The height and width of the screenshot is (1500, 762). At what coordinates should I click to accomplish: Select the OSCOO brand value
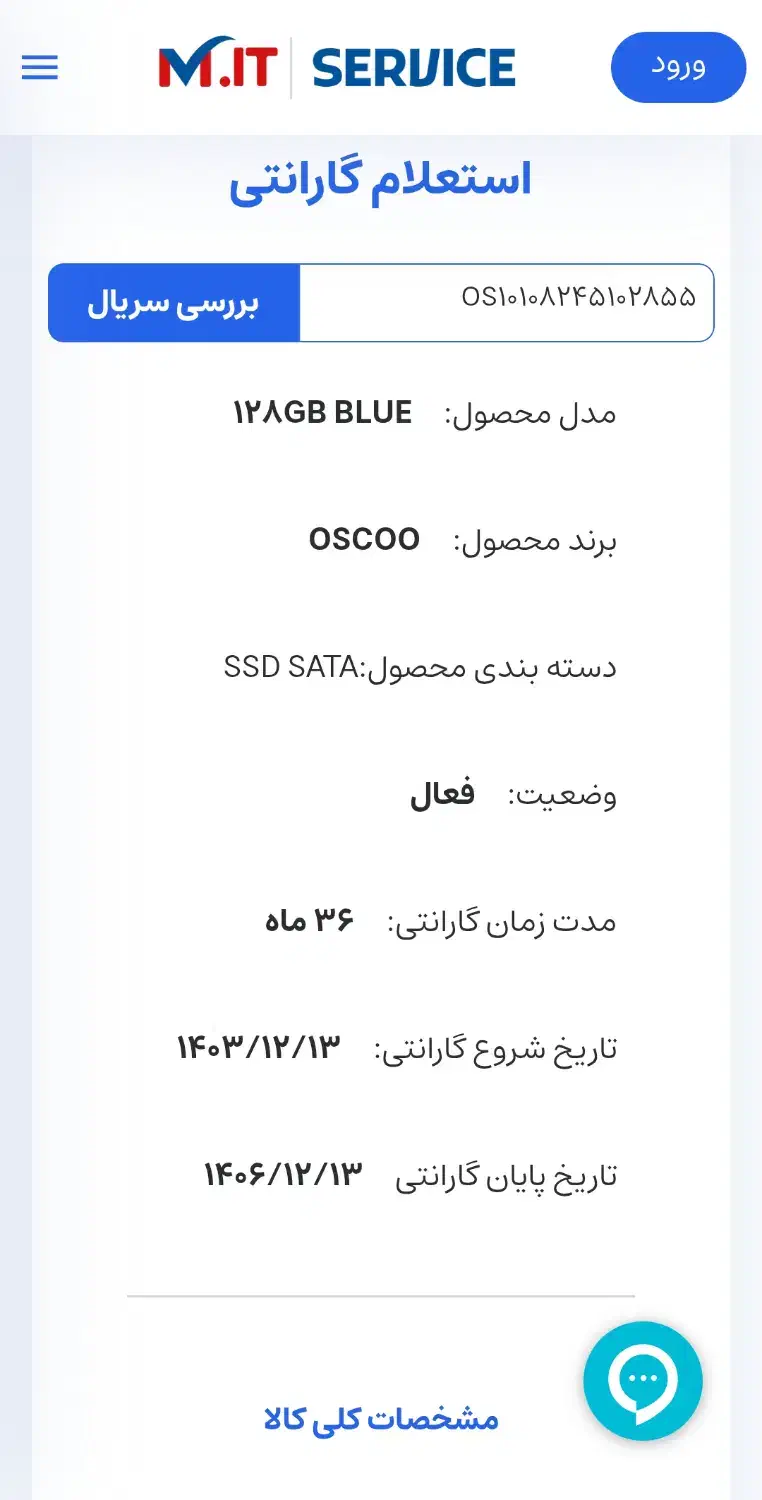point(365,539)
